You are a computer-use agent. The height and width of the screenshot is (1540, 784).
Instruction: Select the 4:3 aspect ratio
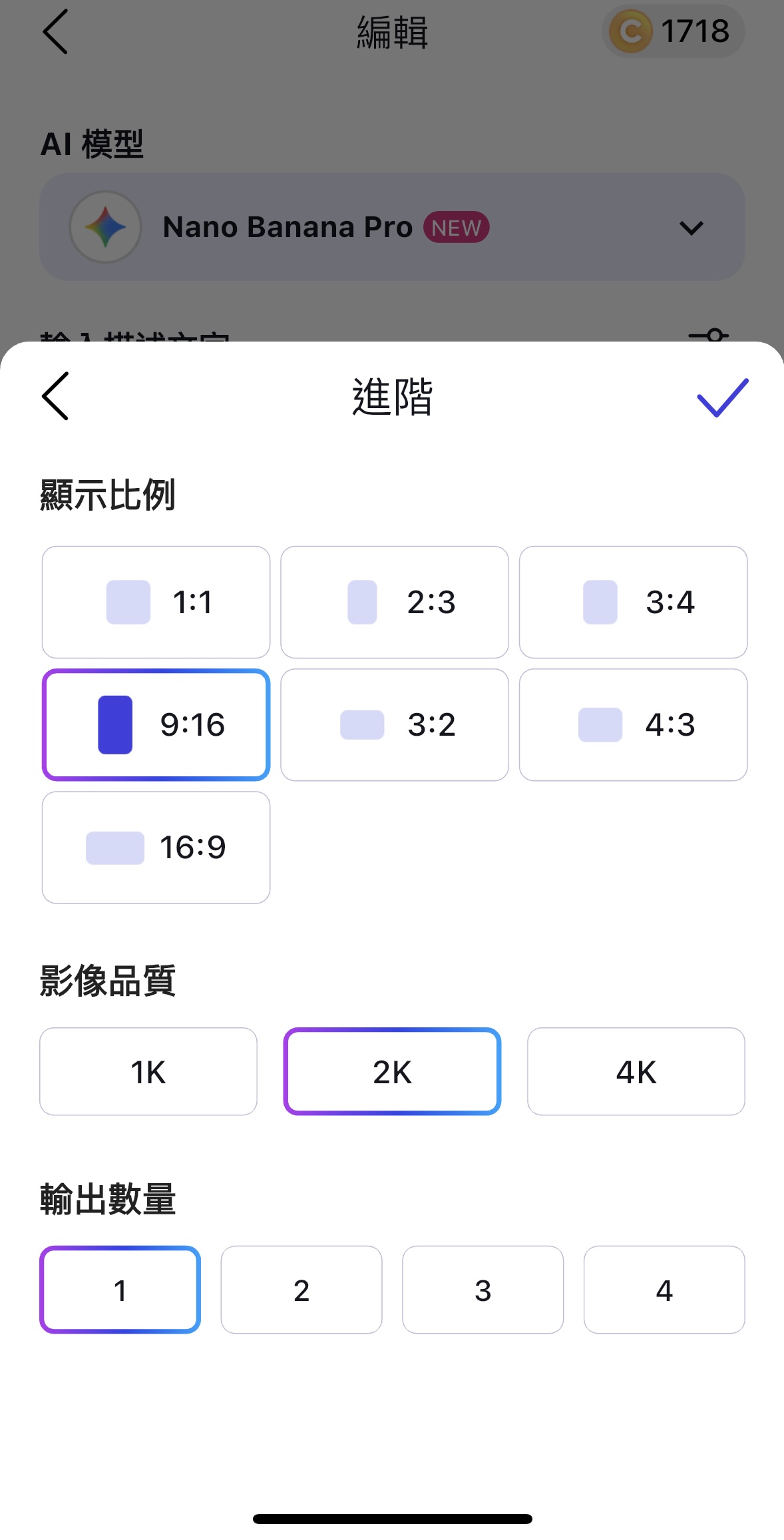633,724
